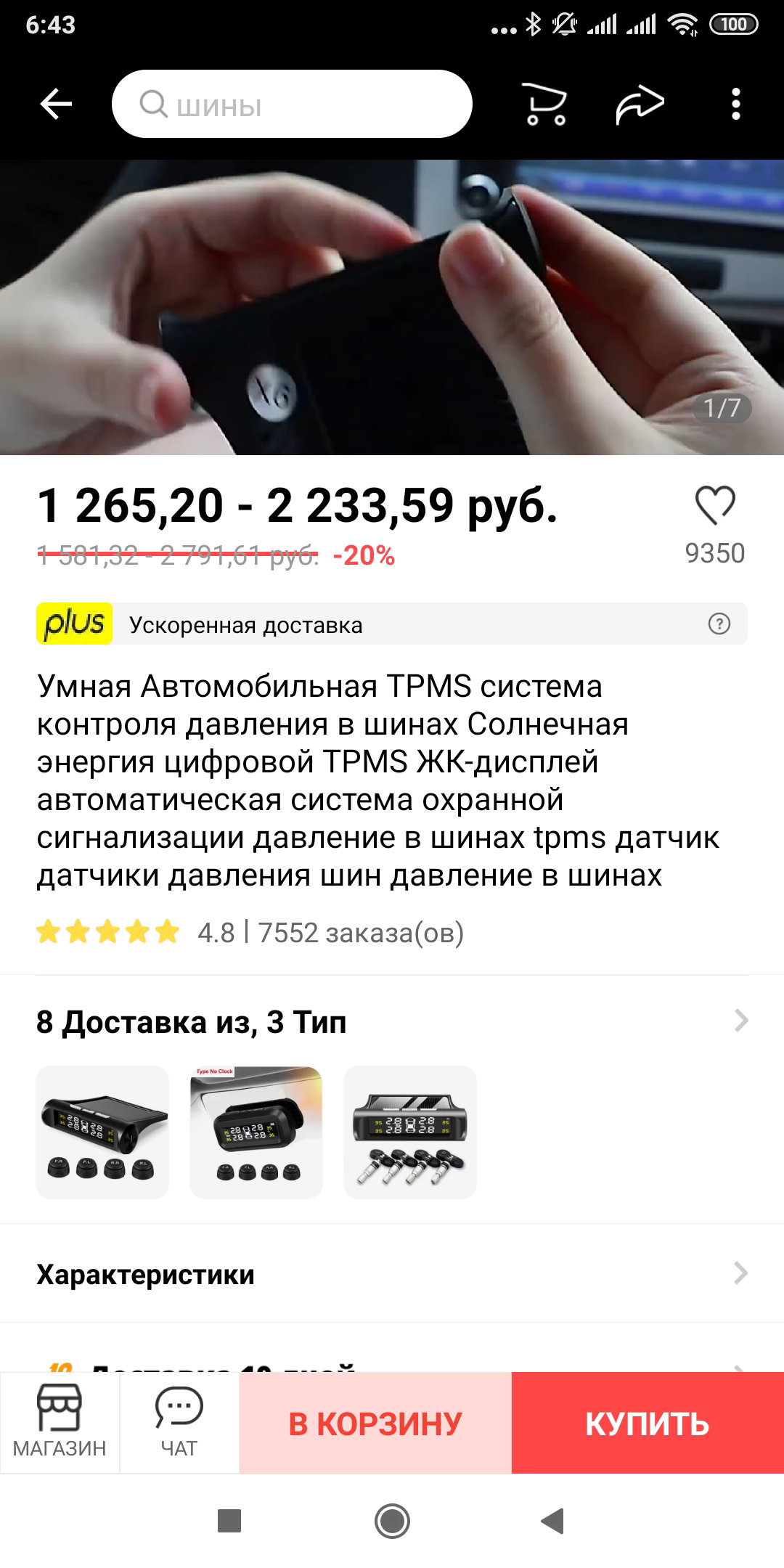
Task: Add item with 'В КОРЗИНУ' button
Action: (375, 1423)
